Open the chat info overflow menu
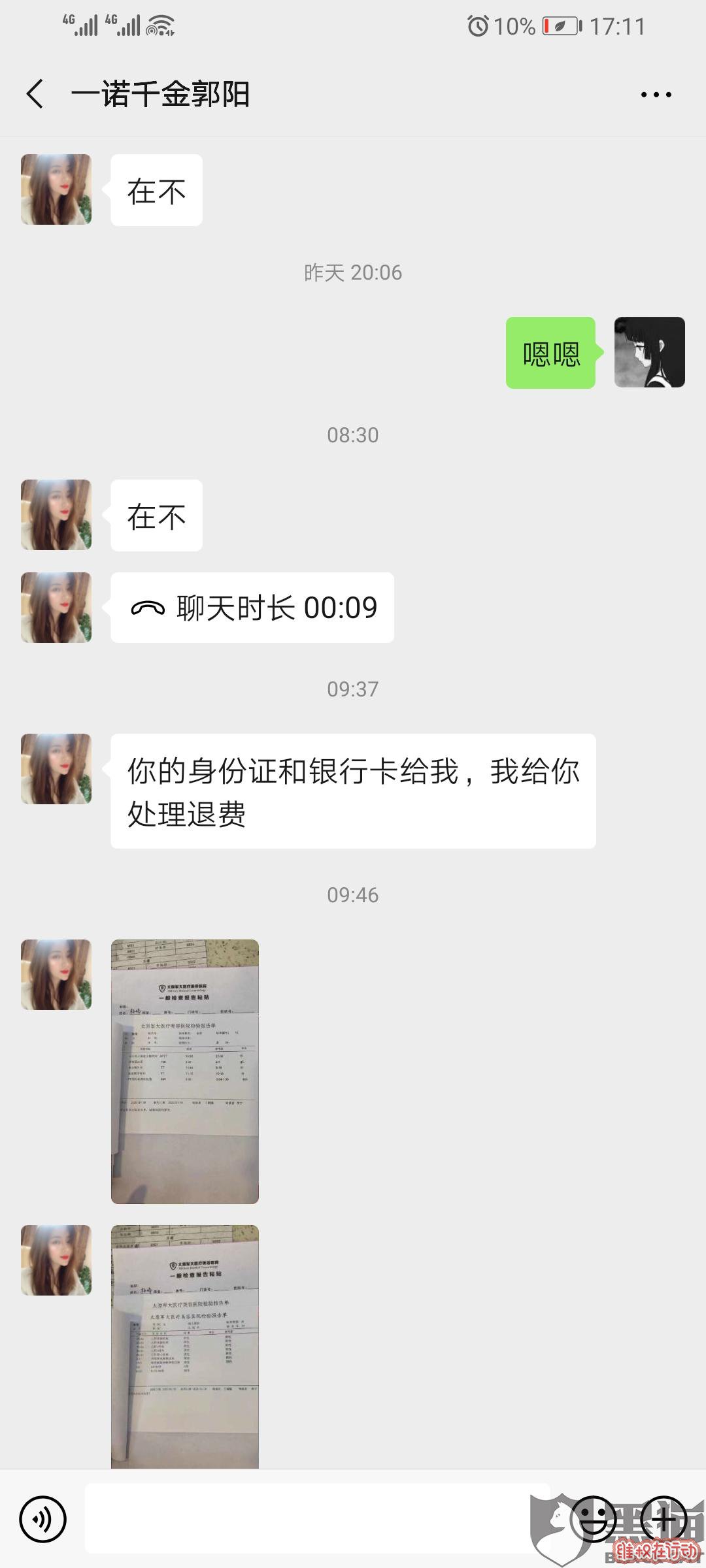706x1568 pixels. (656, 95)
